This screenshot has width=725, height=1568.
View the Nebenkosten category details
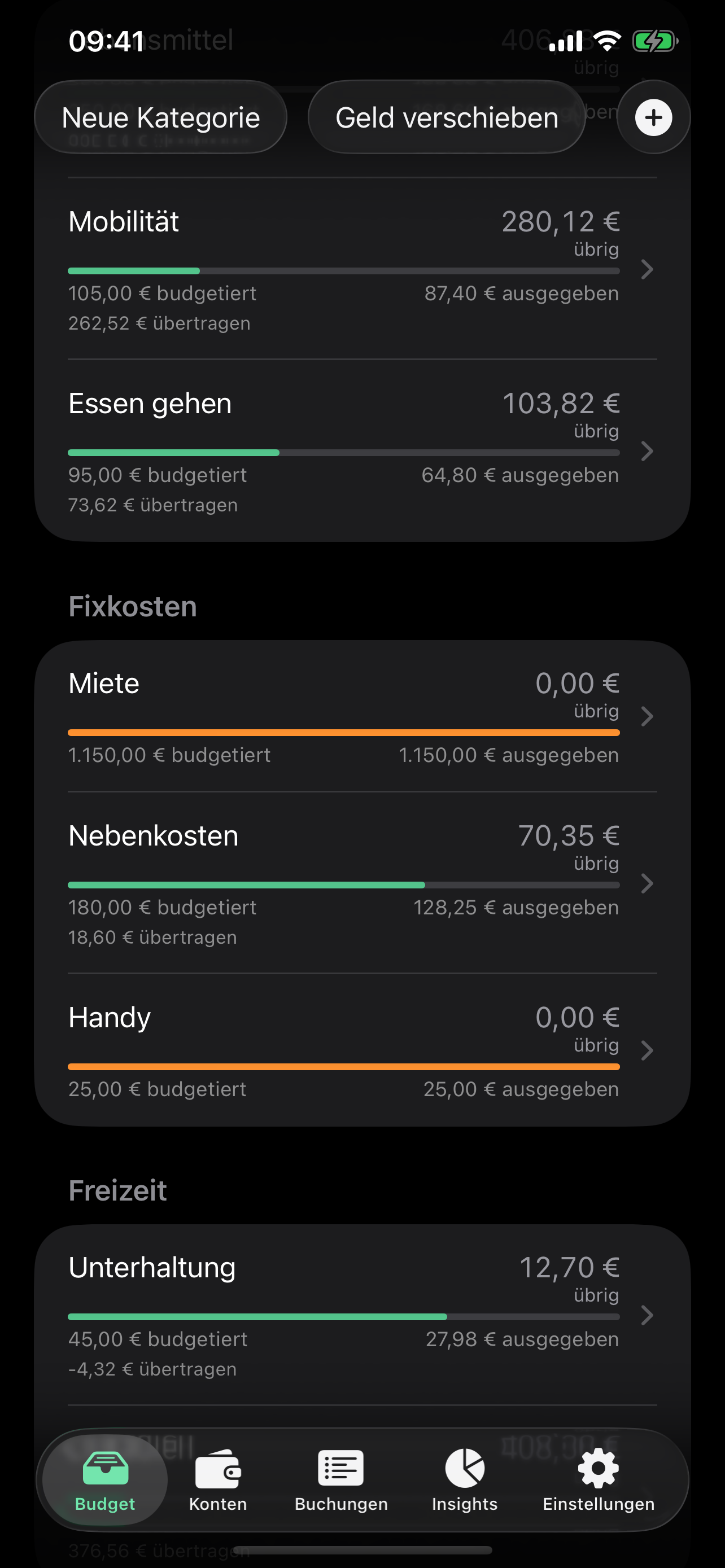tap(362, 883)
